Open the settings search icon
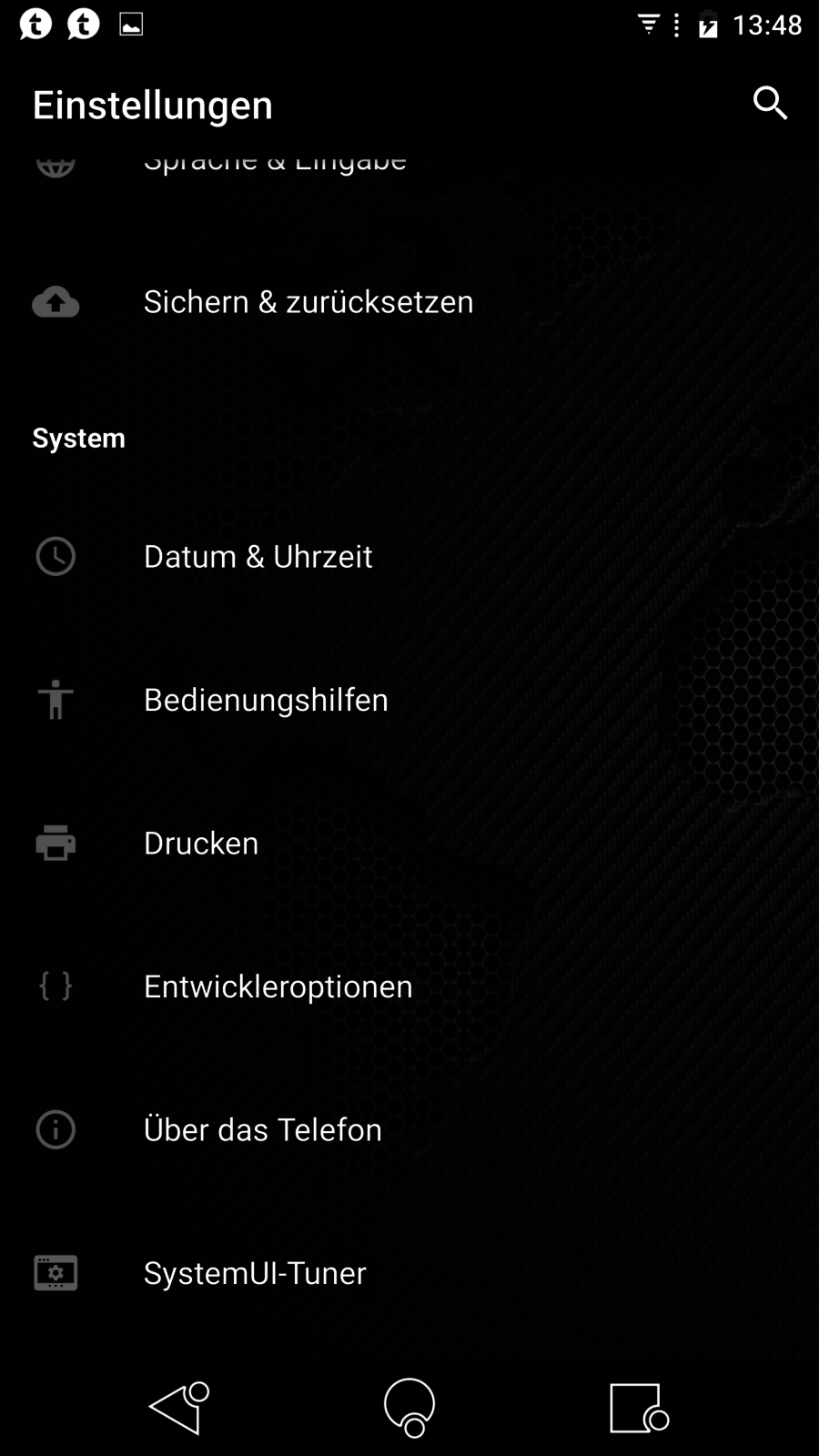This screenshot has height=1456, width=819. [770, 104]
